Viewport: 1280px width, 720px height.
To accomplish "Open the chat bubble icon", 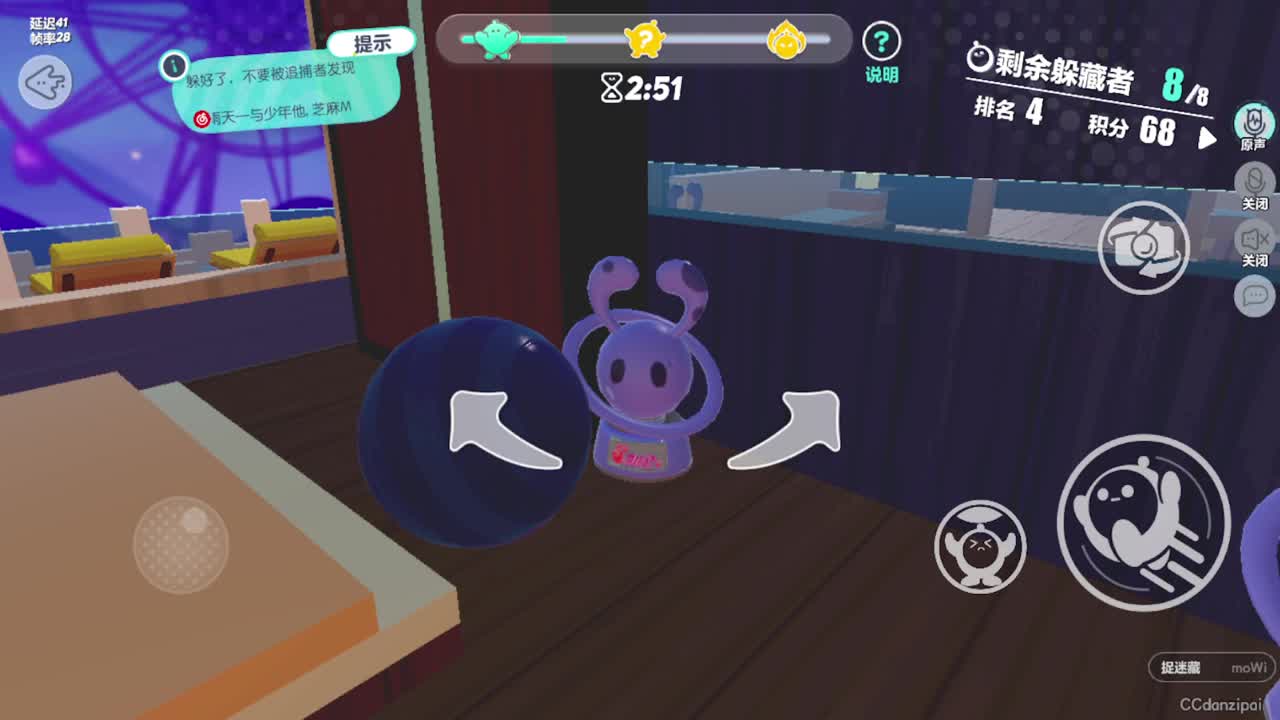I will pos(1254,296).
